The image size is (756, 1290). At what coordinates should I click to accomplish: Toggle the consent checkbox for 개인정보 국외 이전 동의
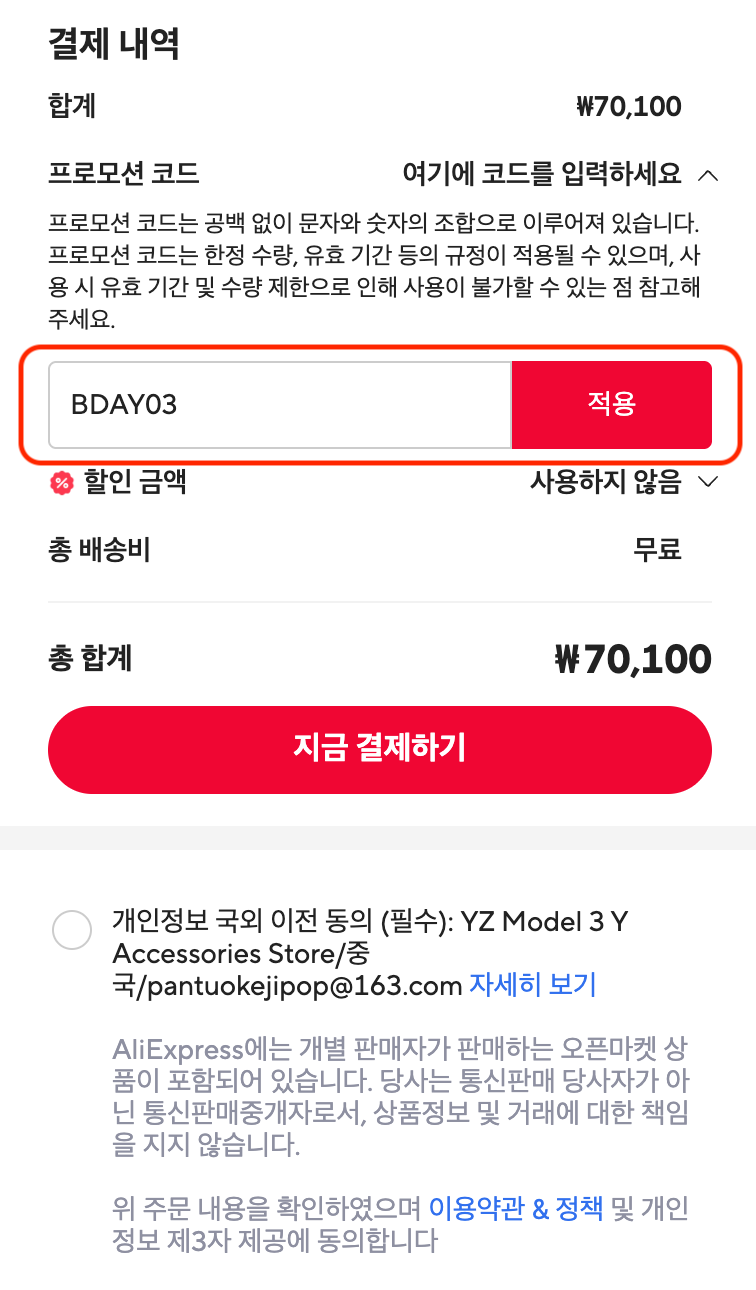pyautogui.click(x=72, y=931)
